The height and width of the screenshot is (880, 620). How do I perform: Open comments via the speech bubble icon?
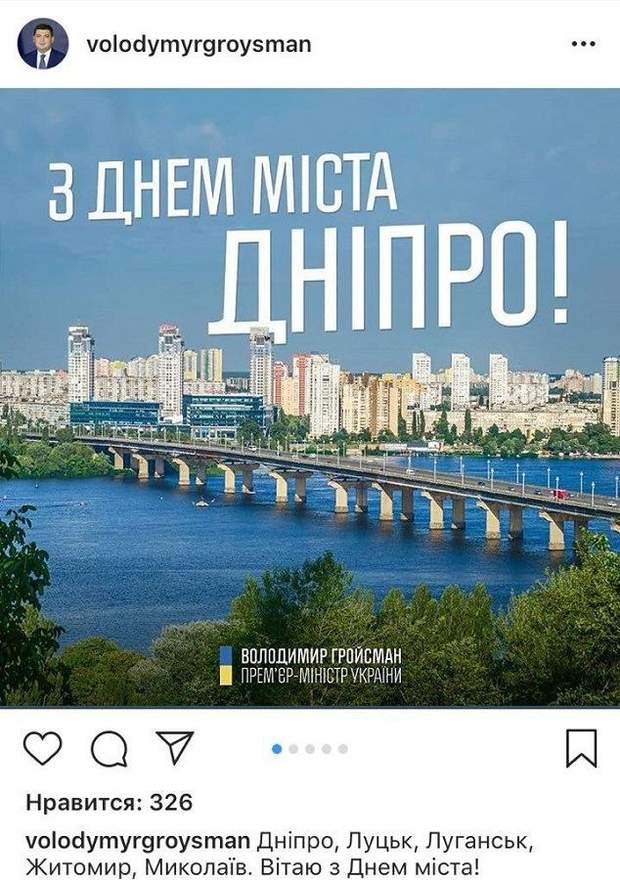click(107, 747)
